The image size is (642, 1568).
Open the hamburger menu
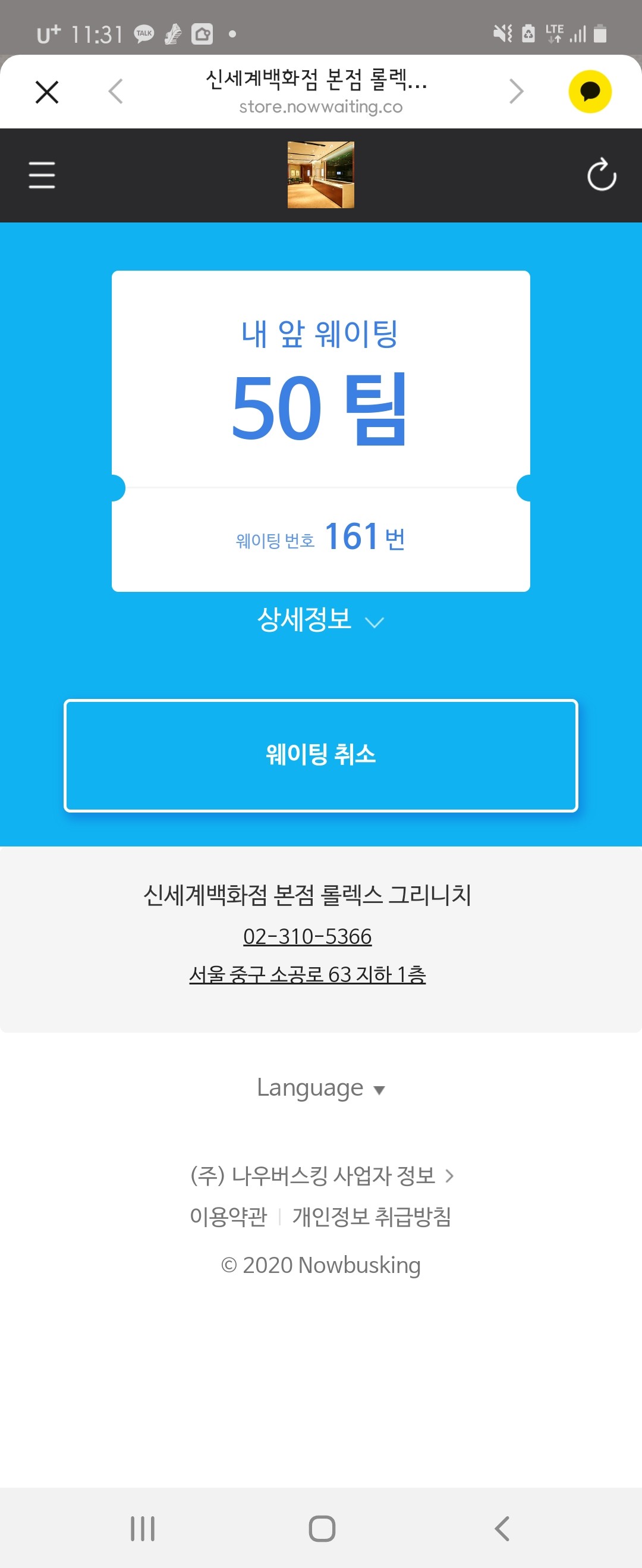[42, 175]
